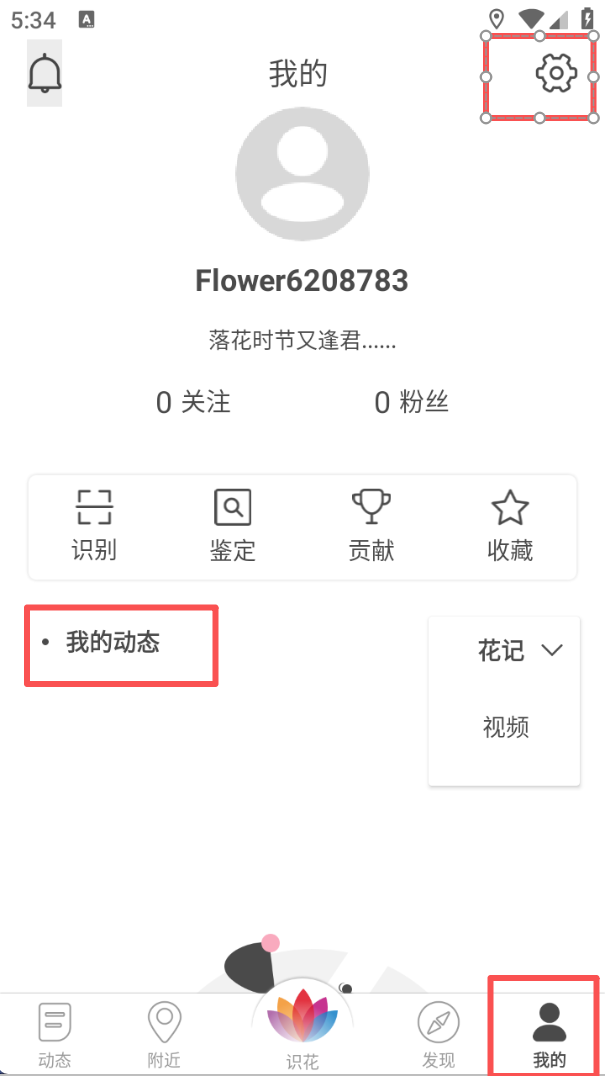Open the 鉴定 section
The image size is (605, 1076).
(232, 526)
